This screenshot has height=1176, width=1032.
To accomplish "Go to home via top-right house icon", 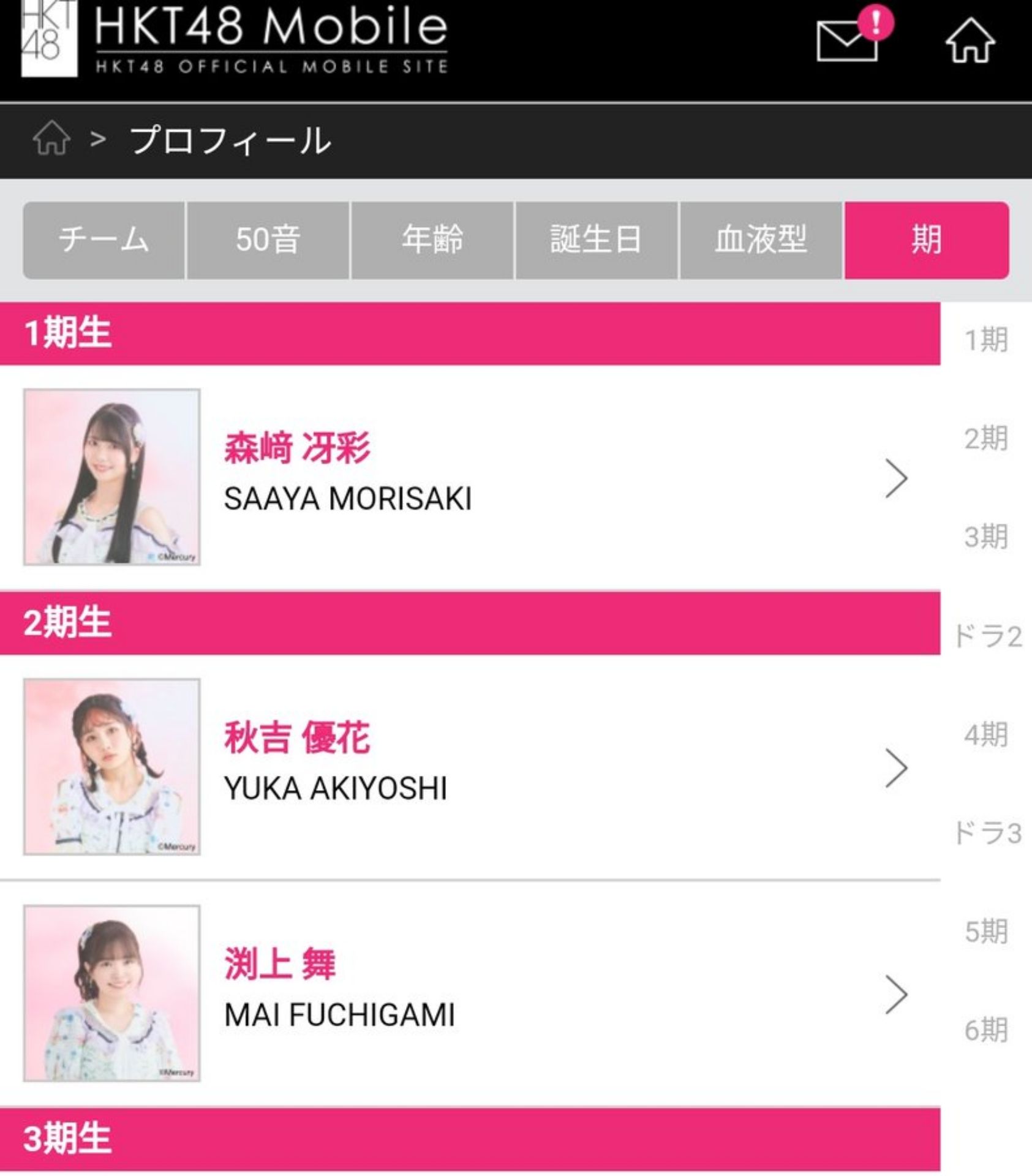I will [x=970, y=40].
